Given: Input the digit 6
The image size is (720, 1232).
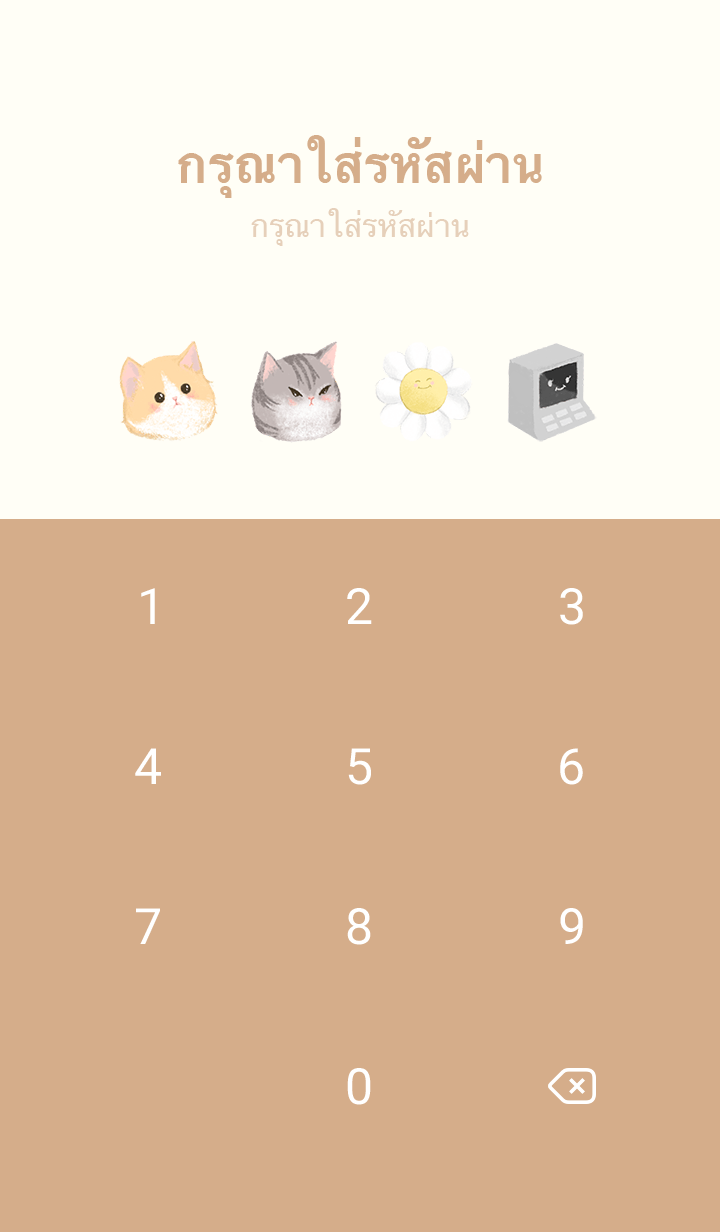Looking at the screenshot, I should (571, 767).
